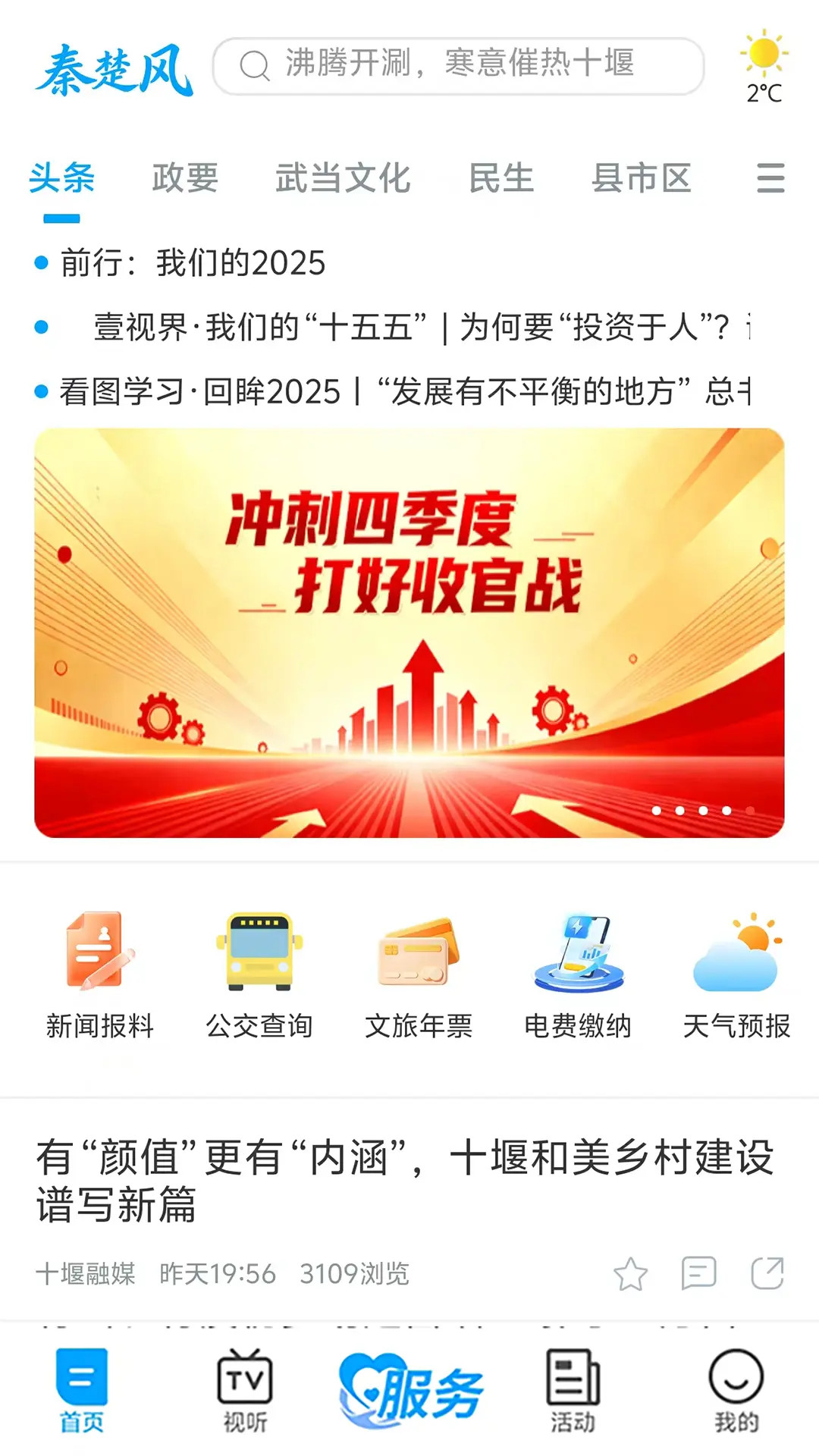The width and height of the screenshot is (819, 1456).
Task: Open comments on the 乡村建设 article
Action: 699,1270
